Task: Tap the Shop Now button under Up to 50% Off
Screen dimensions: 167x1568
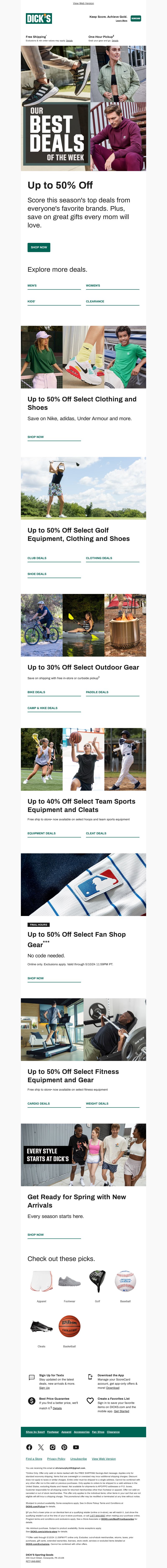Action: (x=39, y=247)
